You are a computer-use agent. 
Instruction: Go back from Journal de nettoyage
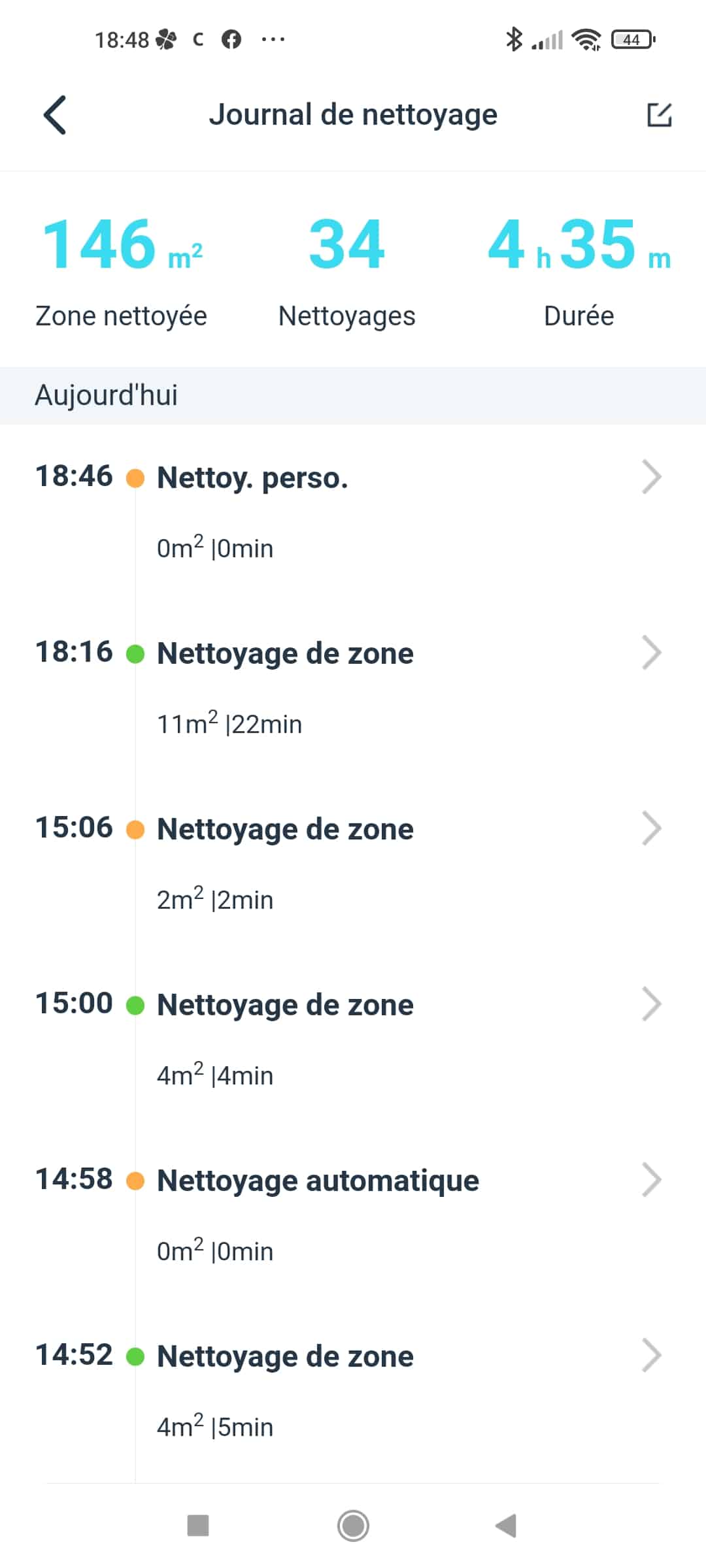coord(55,115)
